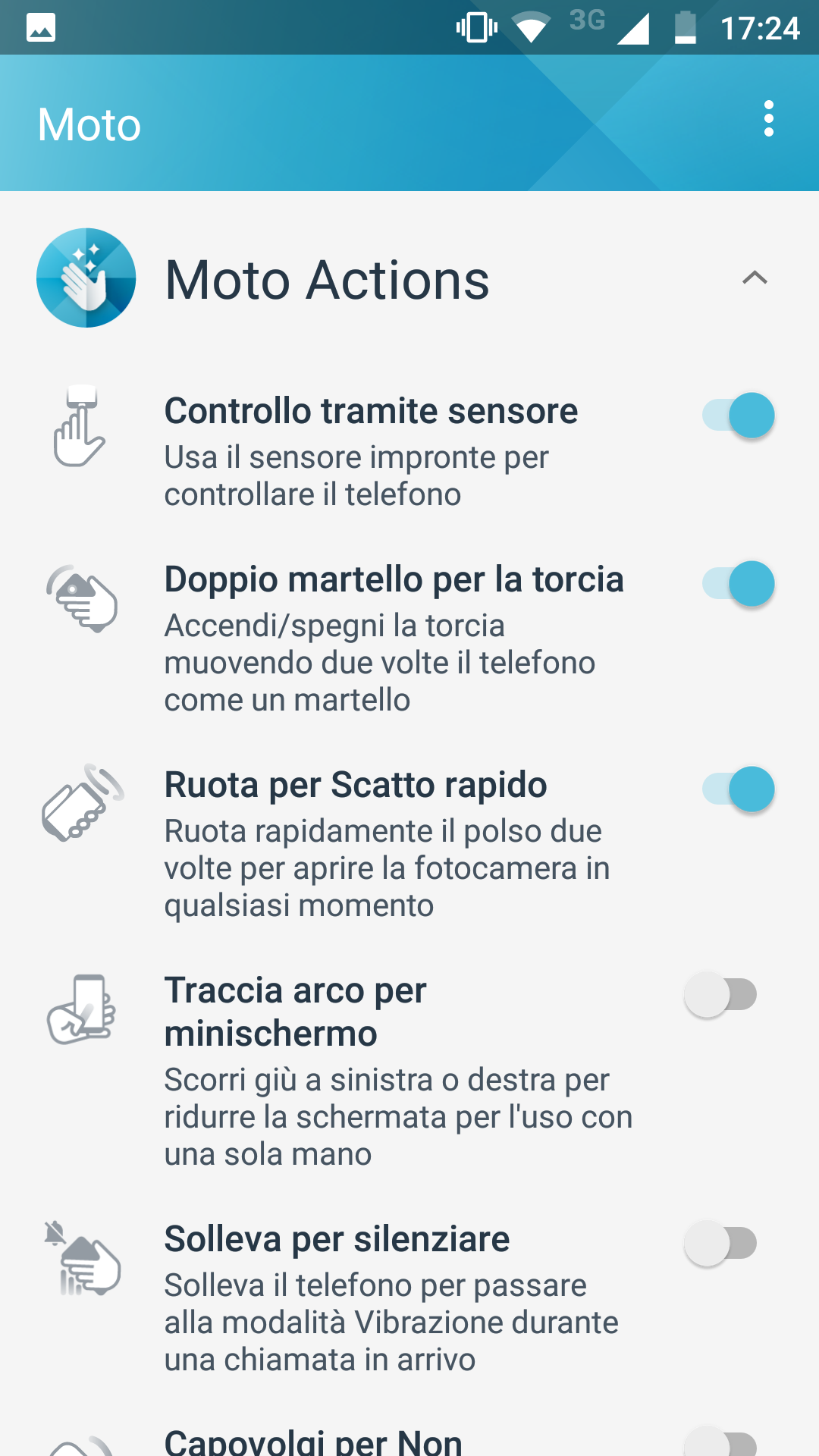Open the overflow menu in Moto header
The height and width of the screenshot is (1456, 819).
point(769,119)
